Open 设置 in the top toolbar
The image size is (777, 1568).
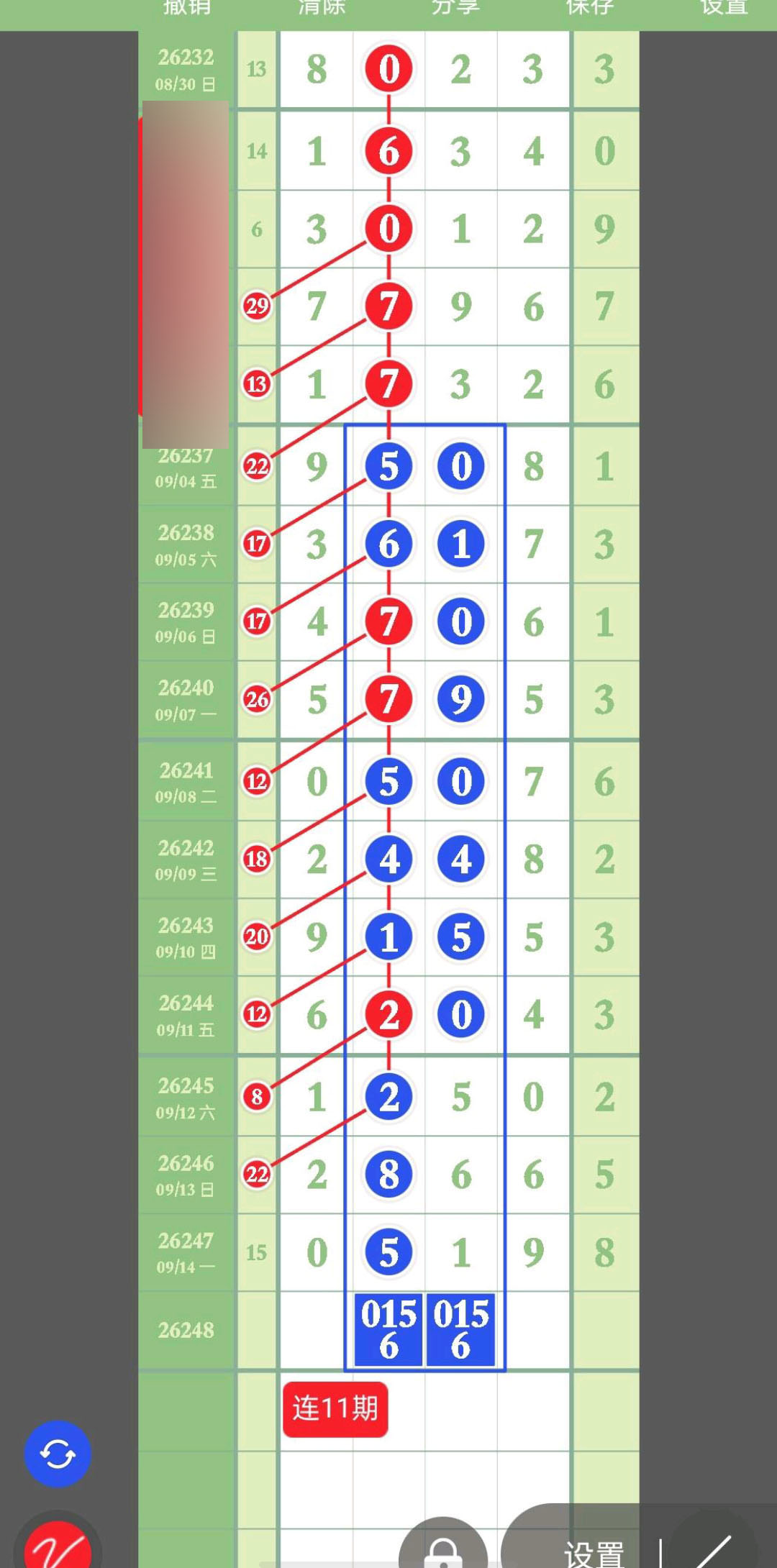click(x=724, y=7)
